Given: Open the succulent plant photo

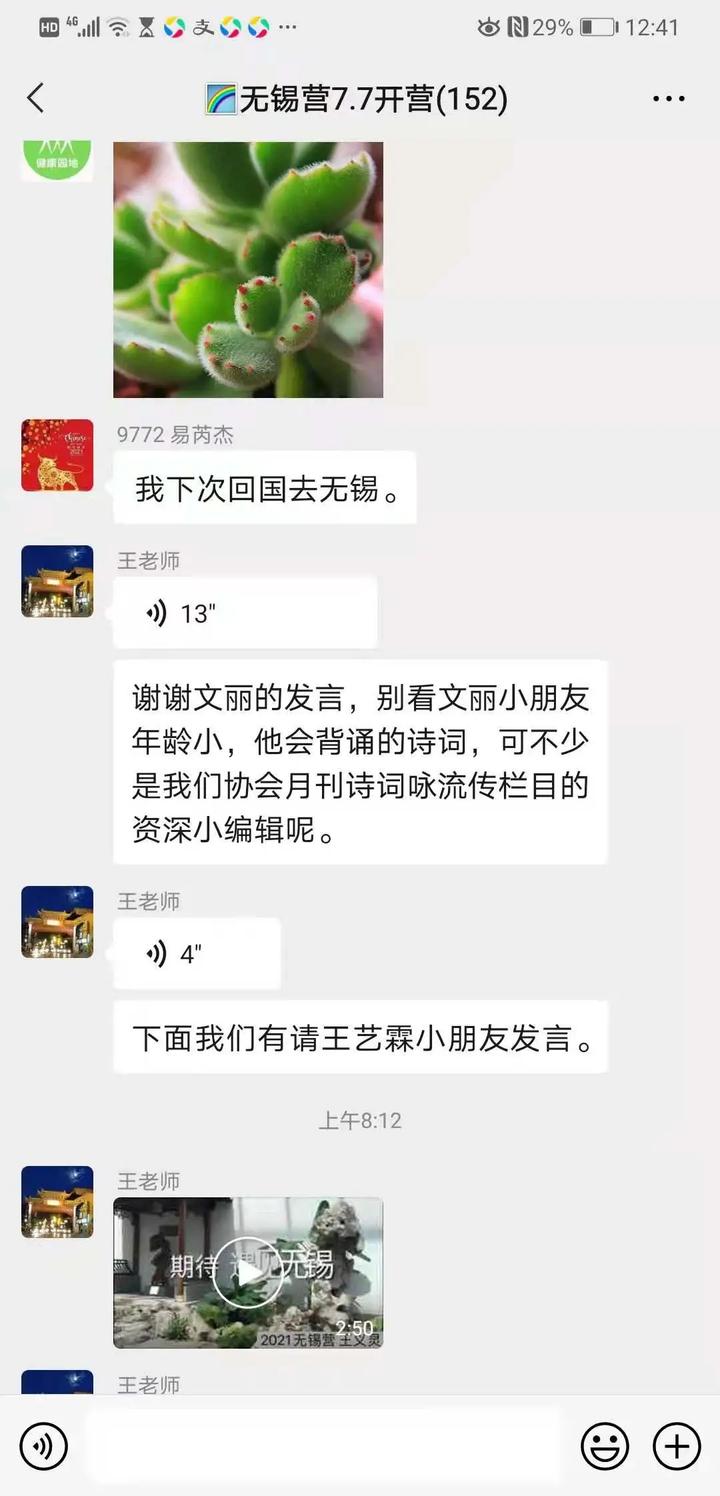Looking at the screenshot, I should click(248, 270).
